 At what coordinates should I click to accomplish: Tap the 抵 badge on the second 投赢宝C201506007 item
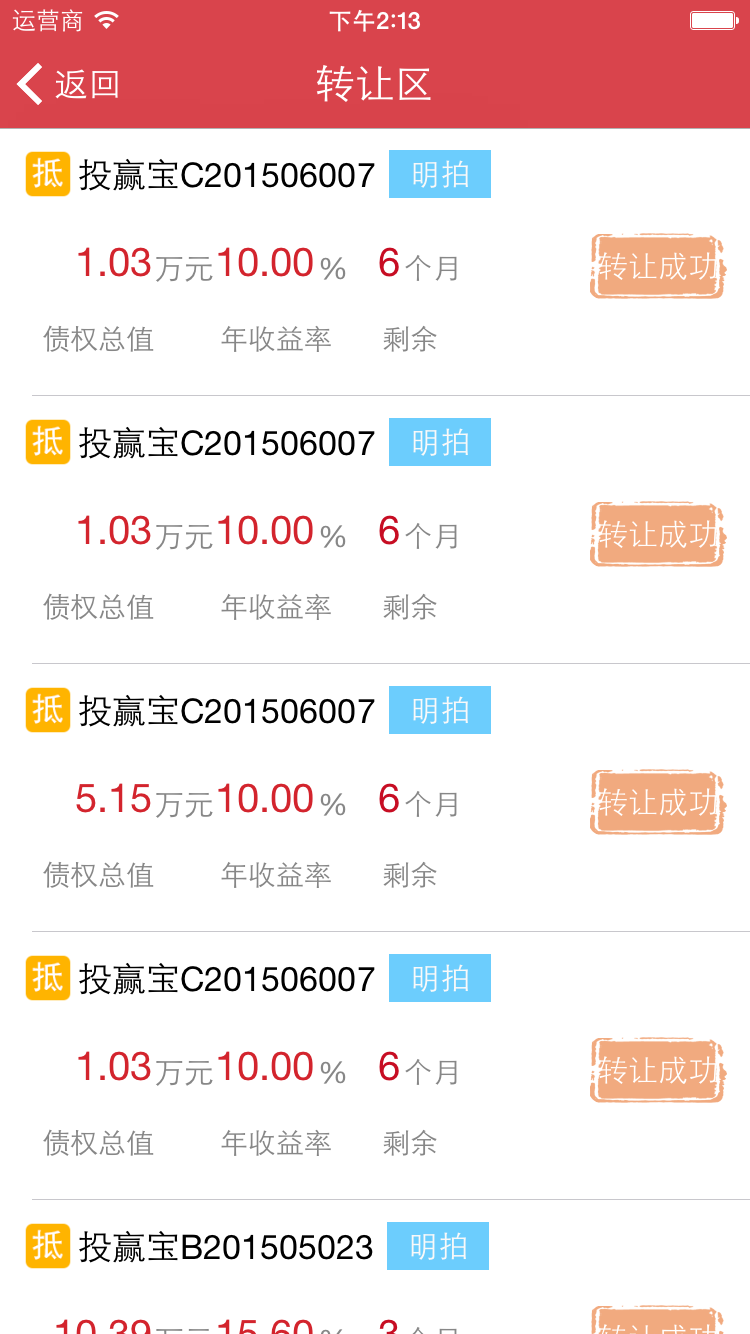[x=47, y=441]
